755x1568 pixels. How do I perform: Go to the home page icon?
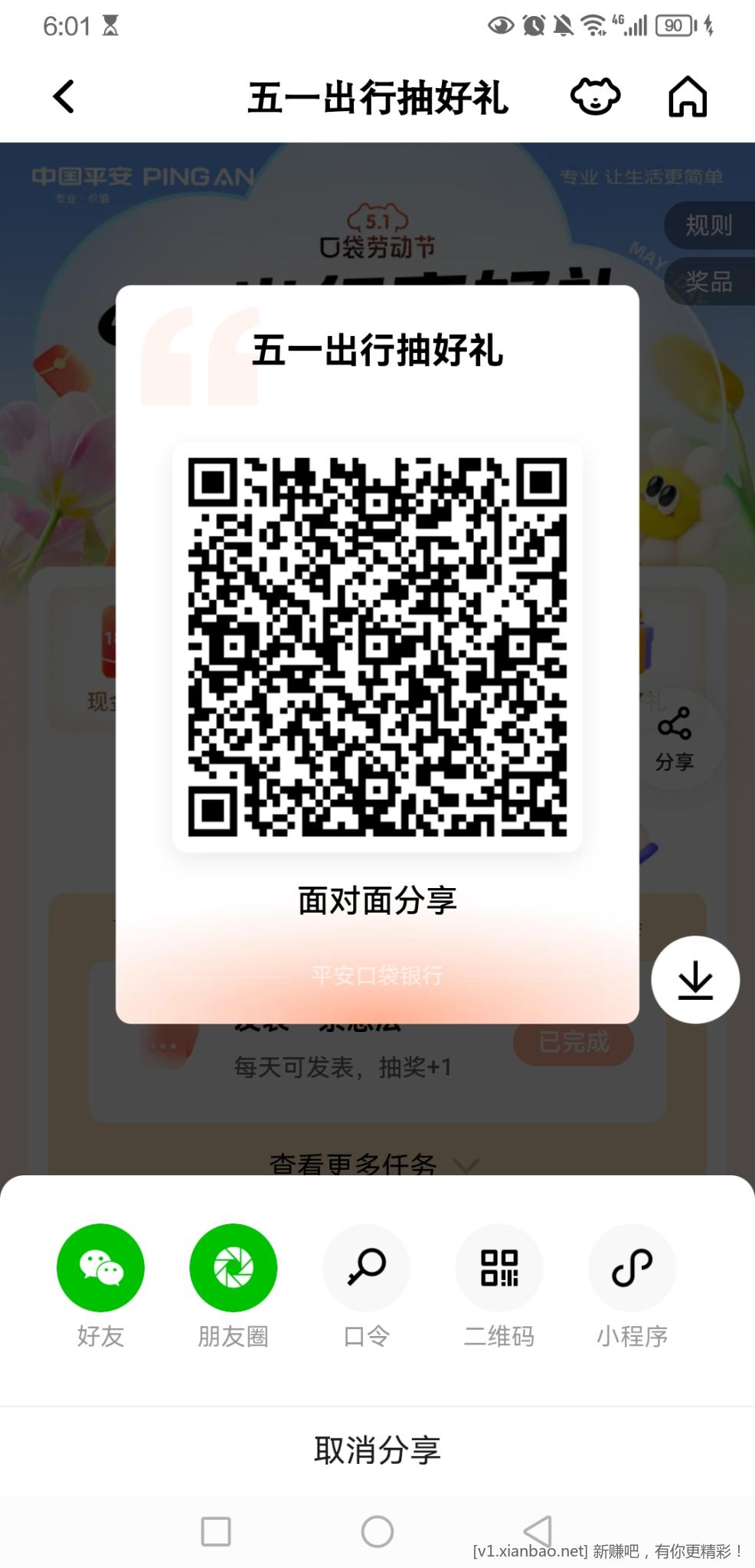688,96
